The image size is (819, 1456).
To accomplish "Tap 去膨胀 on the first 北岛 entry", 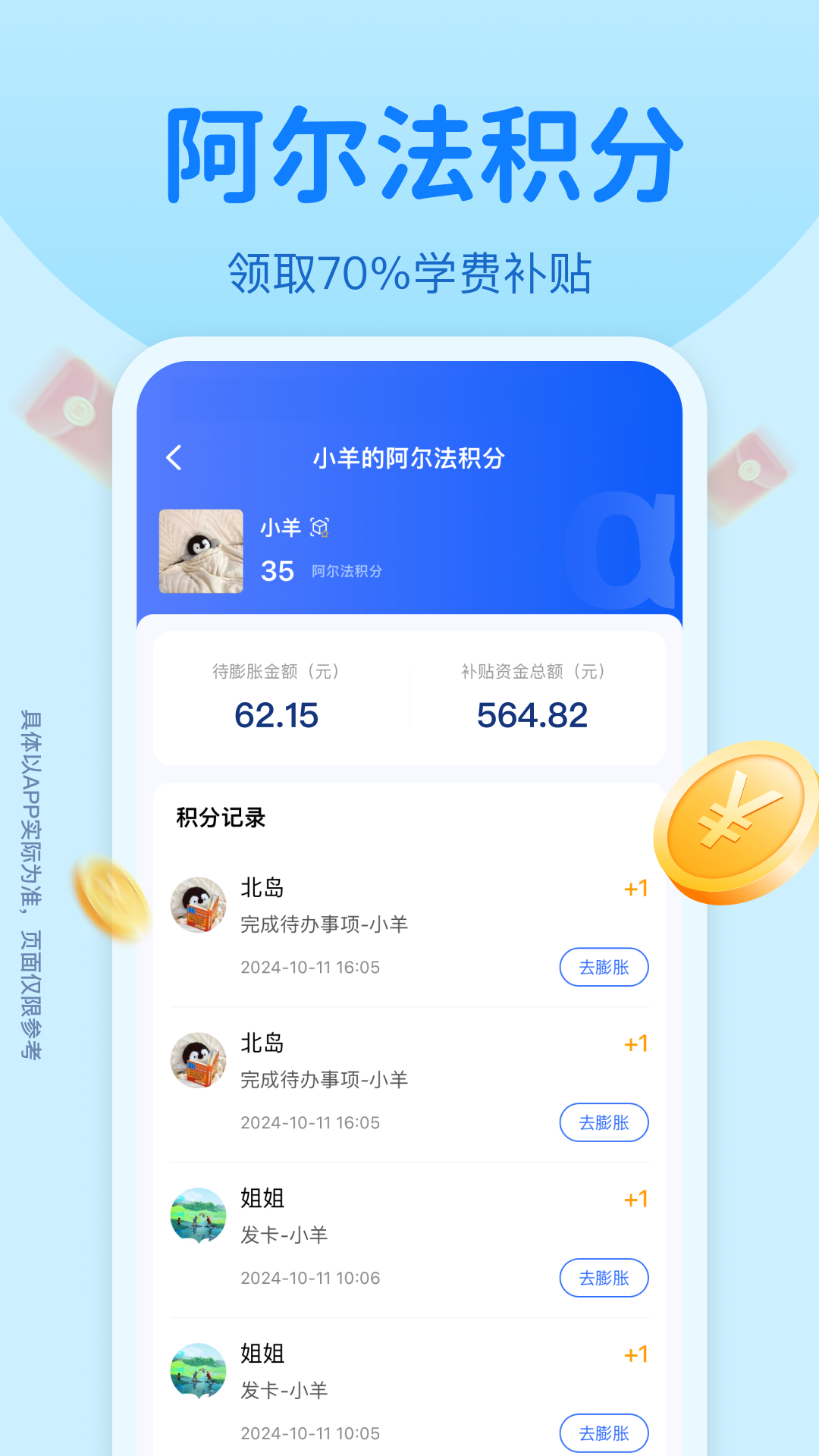I will point(604,968).
